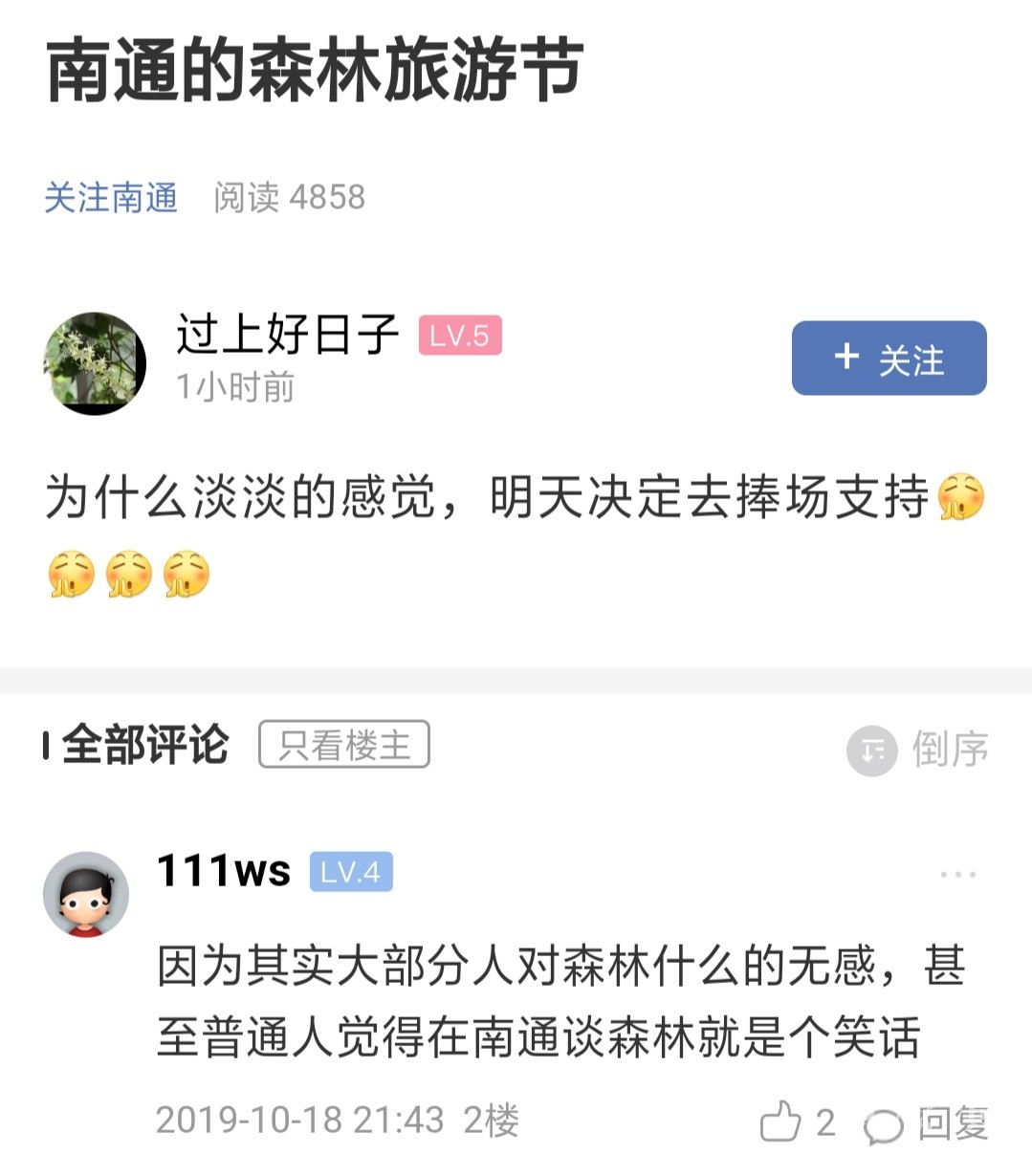Open the overflow menu on 111ws's comment
Image resolution: width=1032 pixels, height=1176 pixels.
point(957,874)
